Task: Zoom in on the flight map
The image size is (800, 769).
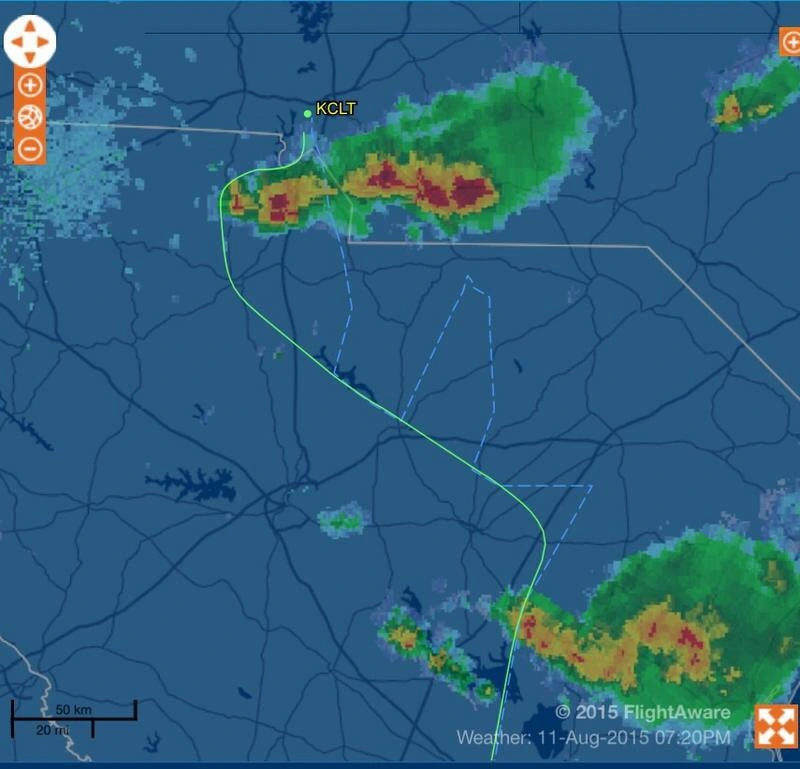Action: coord(30,86)
